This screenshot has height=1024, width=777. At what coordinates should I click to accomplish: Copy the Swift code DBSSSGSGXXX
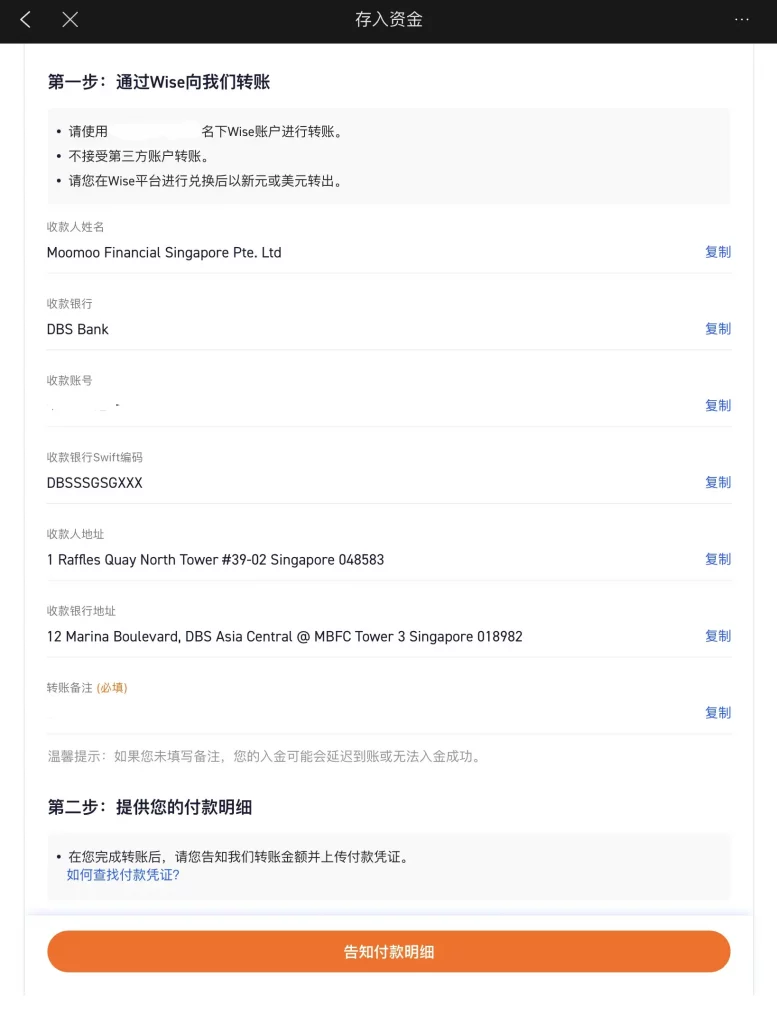tap(717, 482)
